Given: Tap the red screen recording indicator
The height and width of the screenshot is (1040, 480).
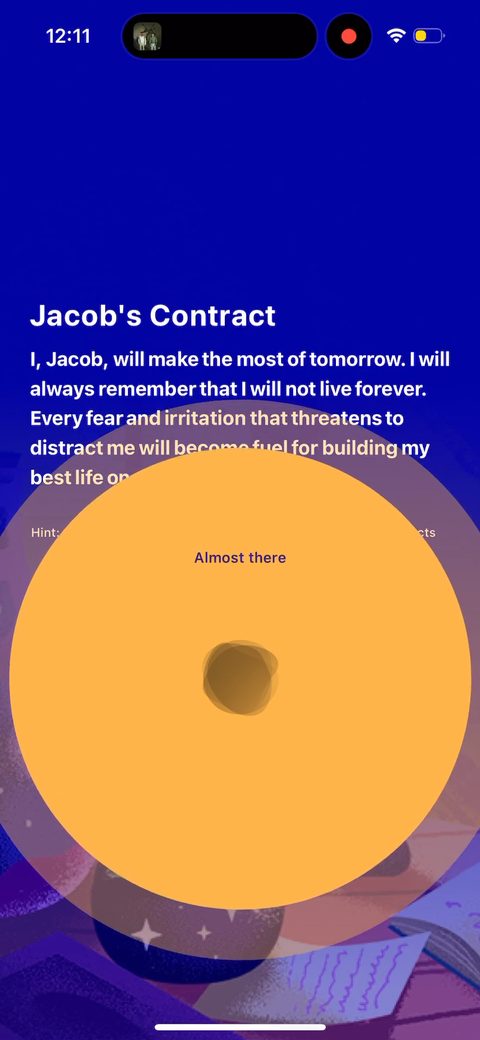Looking at the screenshot, I should (x=349, y=36).
